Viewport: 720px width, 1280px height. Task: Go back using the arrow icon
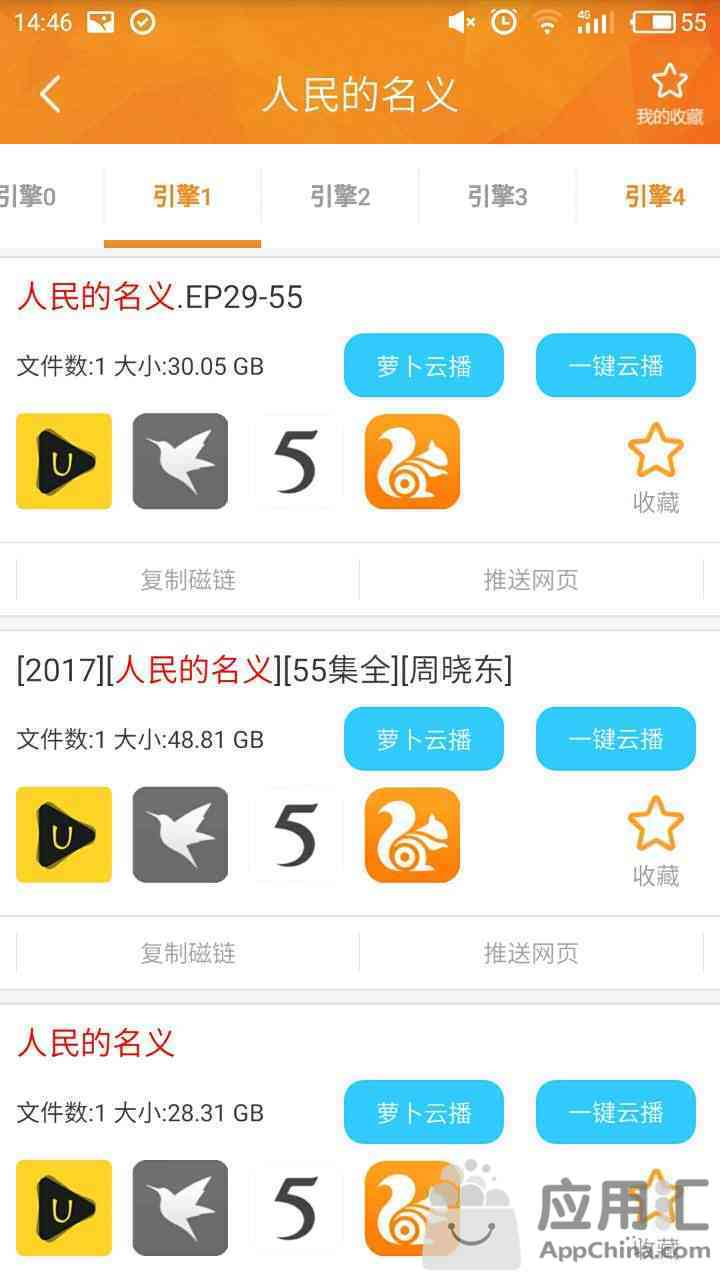[50, 94]
